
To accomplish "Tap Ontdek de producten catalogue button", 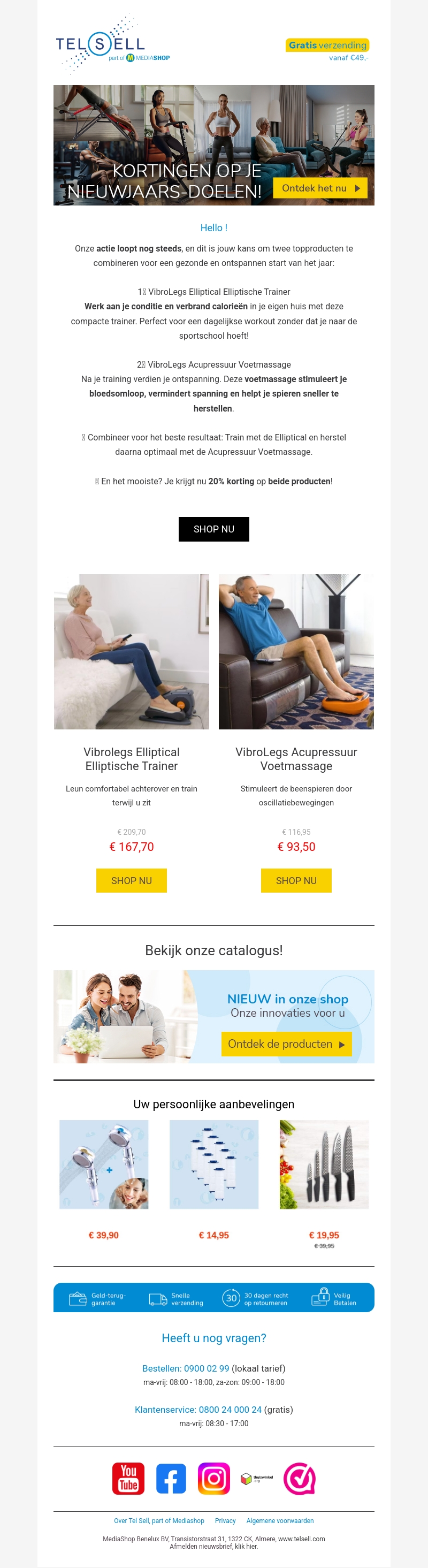I will tap(286, 1044).
